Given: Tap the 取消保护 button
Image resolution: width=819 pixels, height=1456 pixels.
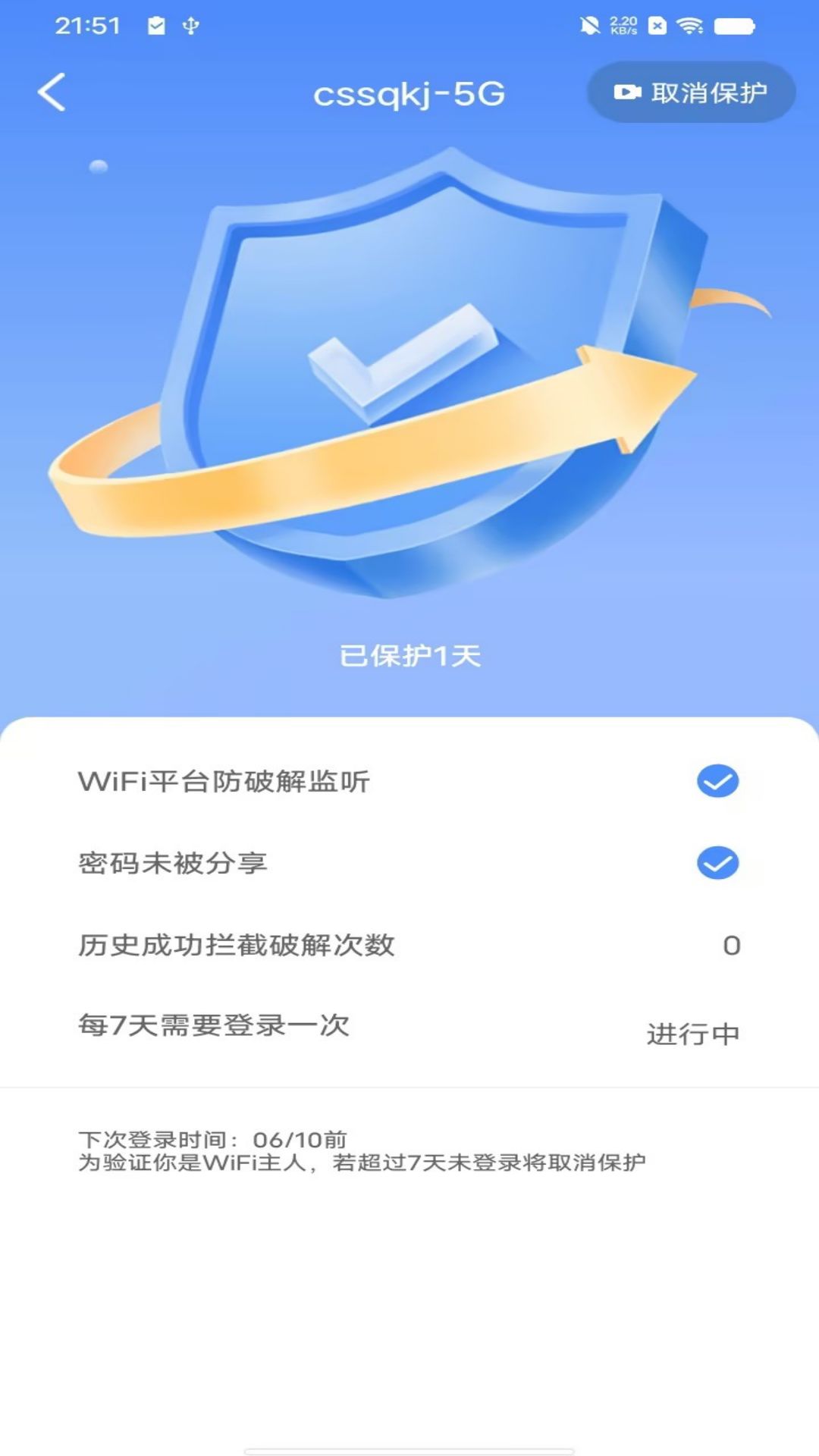Looking at the screenshot, I should coord(691,93).
